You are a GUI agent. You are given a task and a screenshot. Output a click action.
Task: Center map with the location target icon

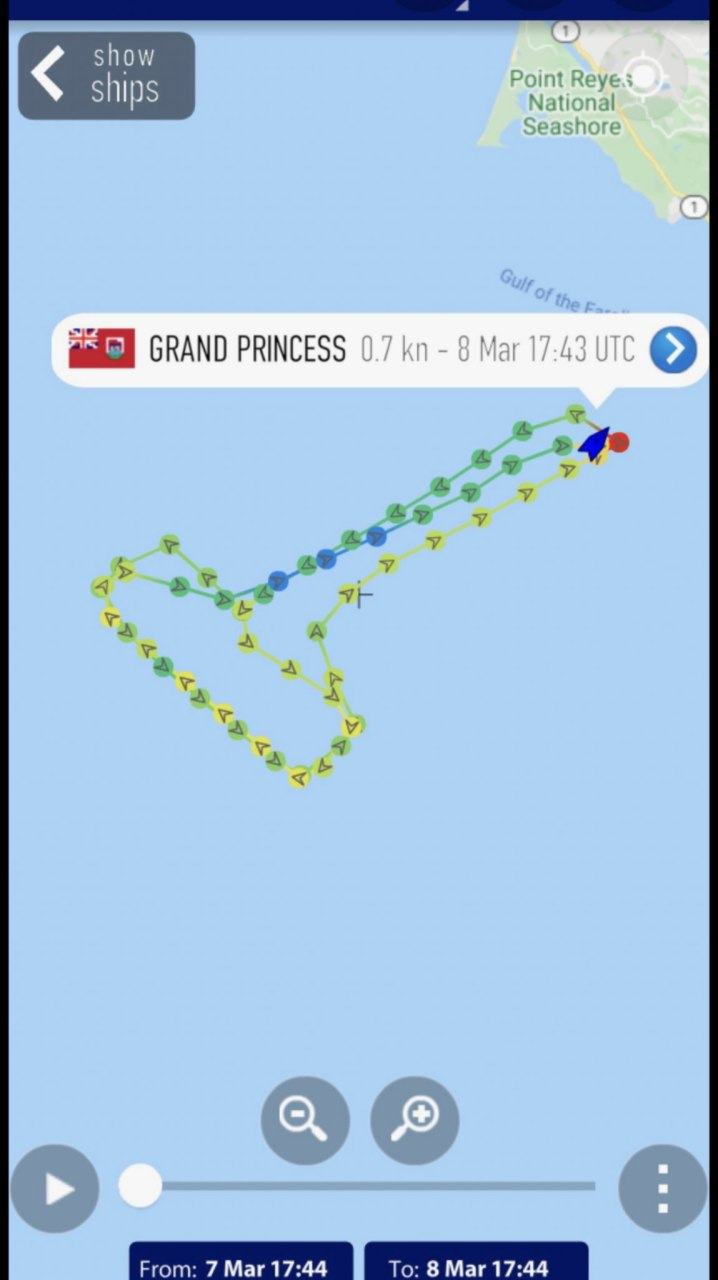click(x=643, y=75)
